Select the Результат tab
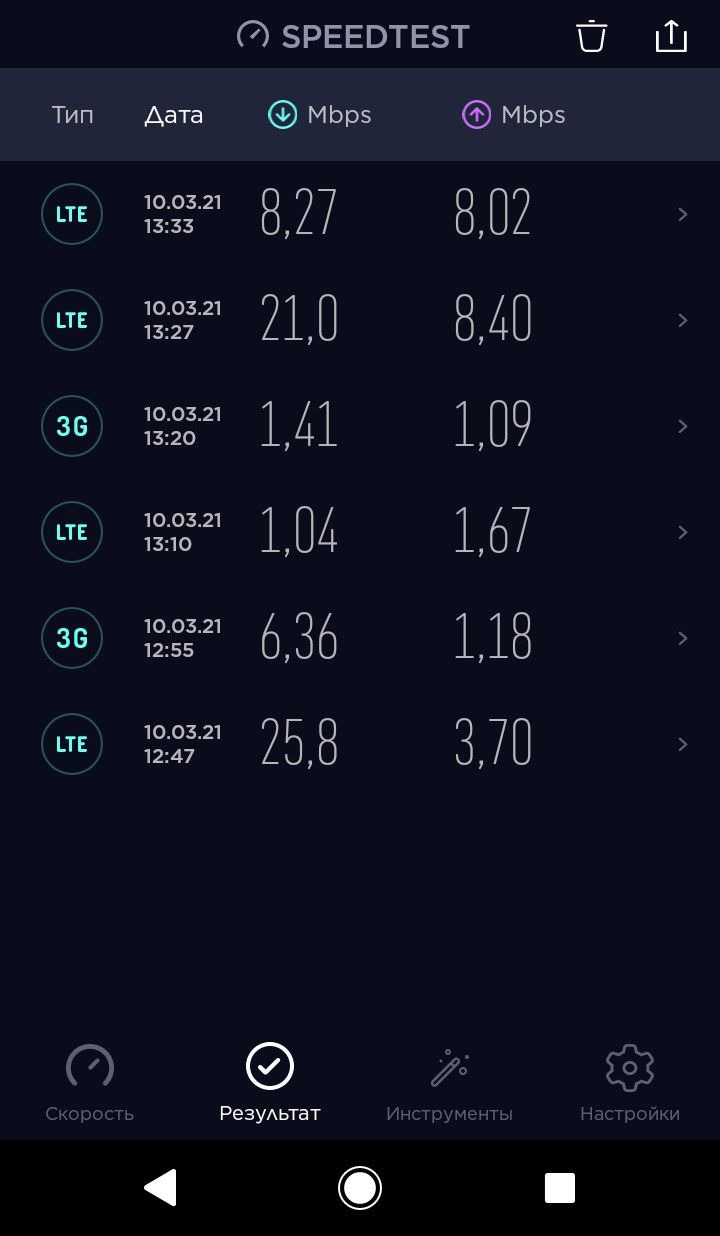 [x=270, y=1084]
